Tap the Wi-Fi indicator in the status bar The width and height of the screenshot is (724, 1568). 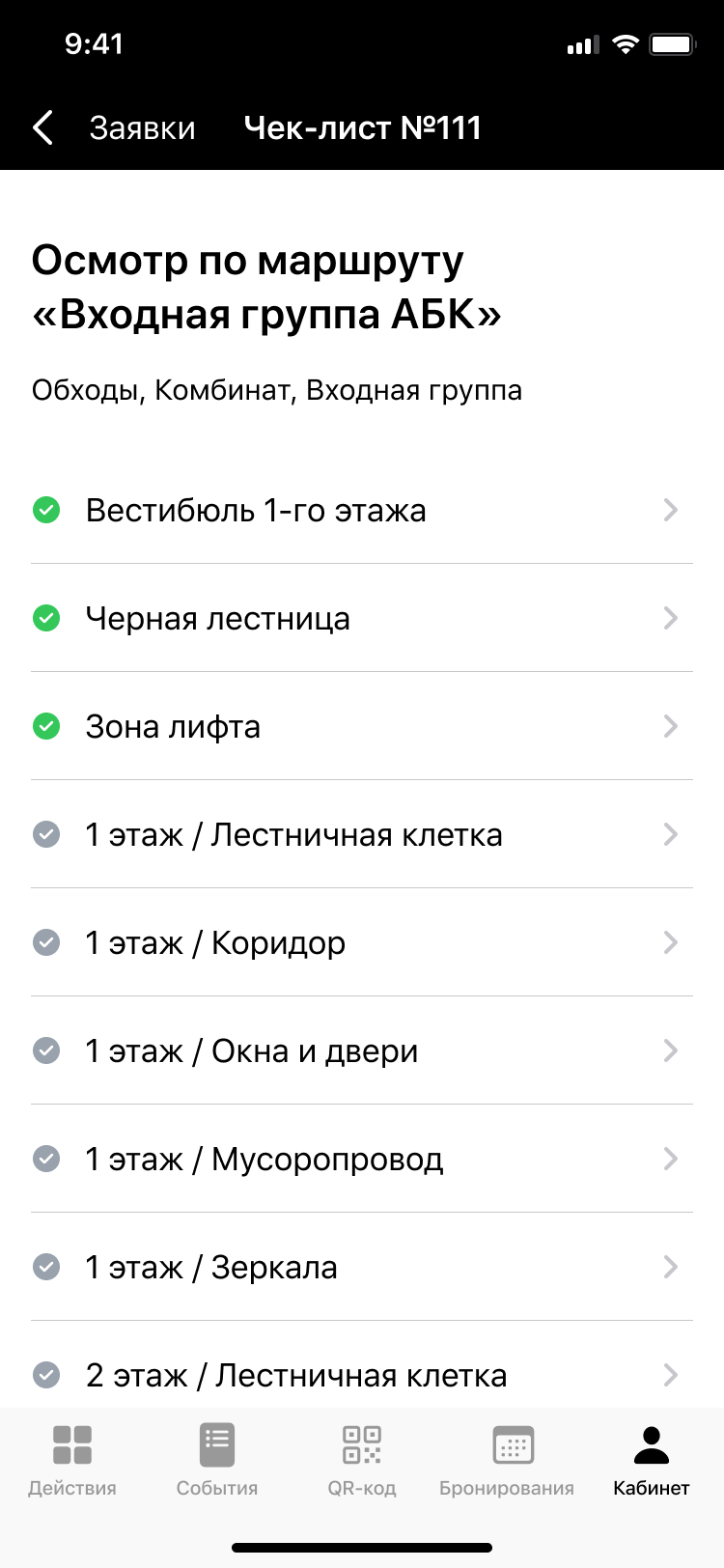tap(624, 42)
